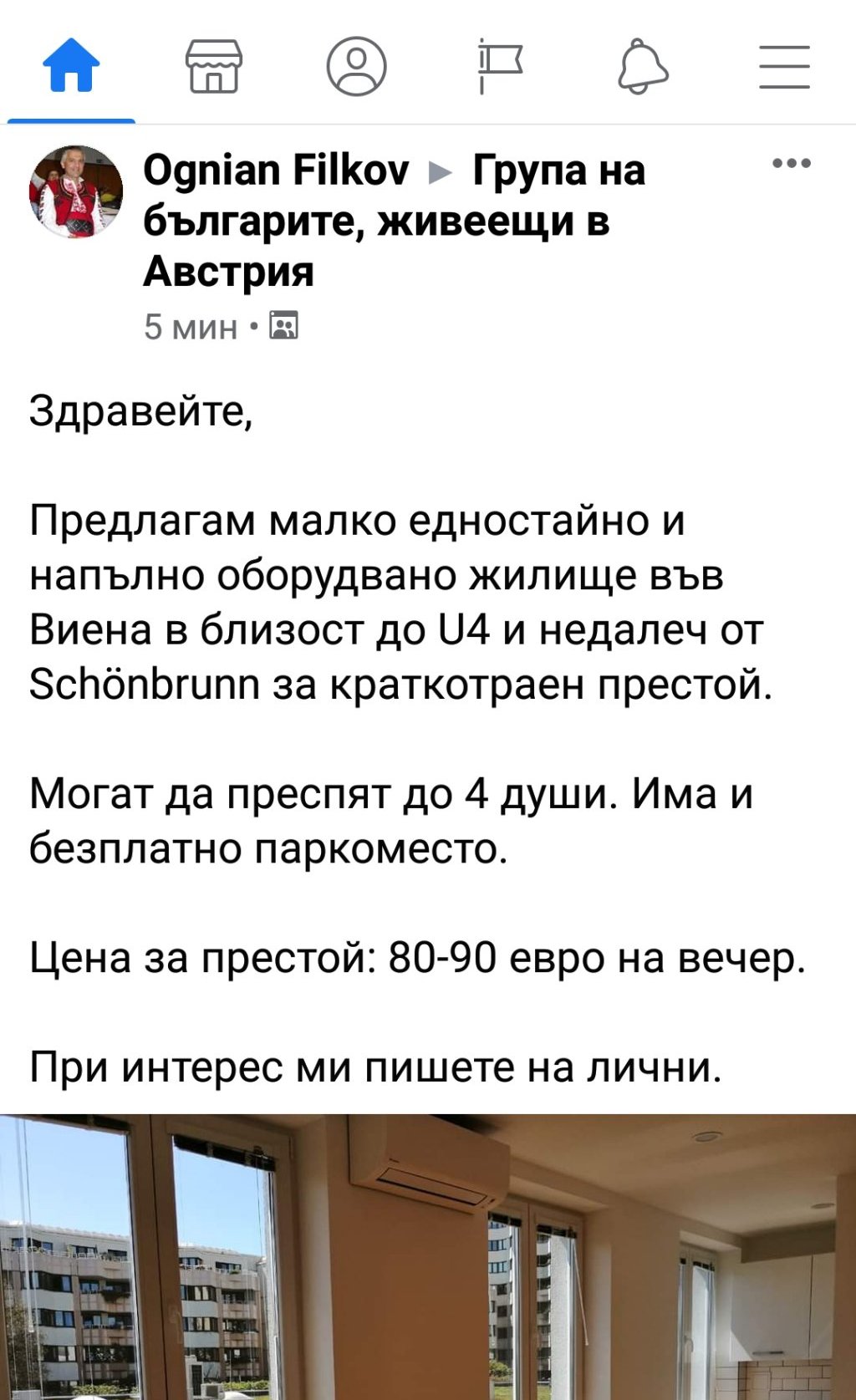Open the Marketplace tab

[214, 65]
